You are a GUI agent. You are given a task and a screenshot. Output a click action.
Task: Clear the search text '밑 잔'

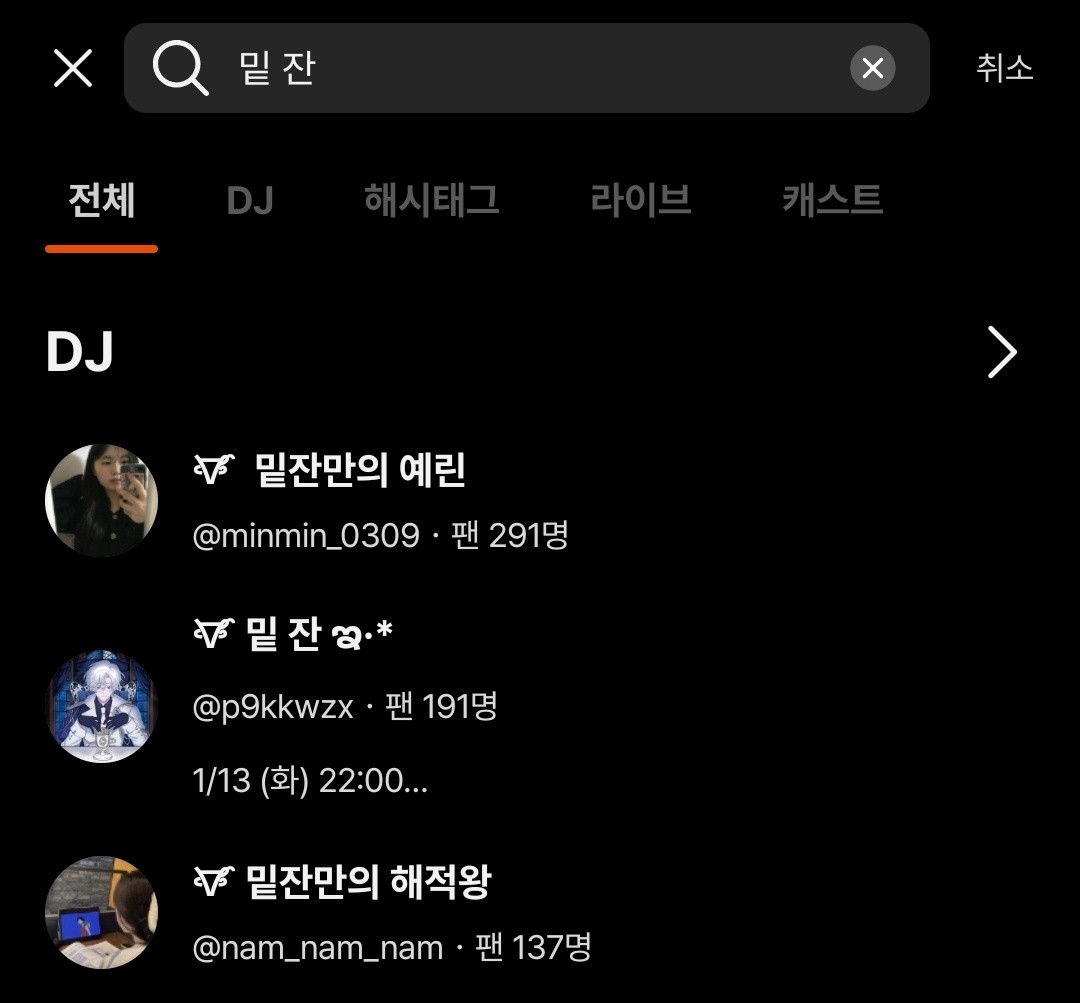coord(872,68)
